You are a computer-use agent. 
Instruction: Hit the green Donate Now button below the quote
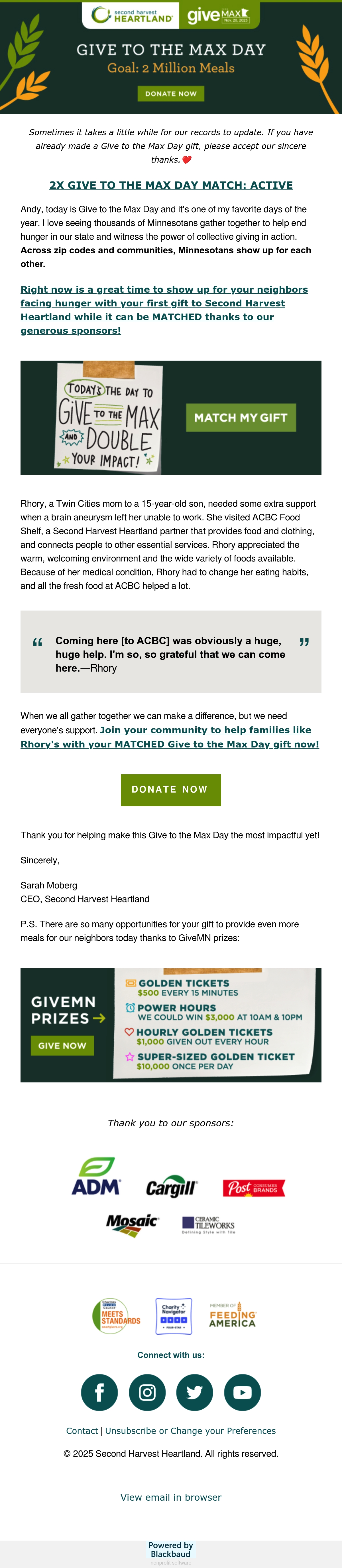coord(171,790)
